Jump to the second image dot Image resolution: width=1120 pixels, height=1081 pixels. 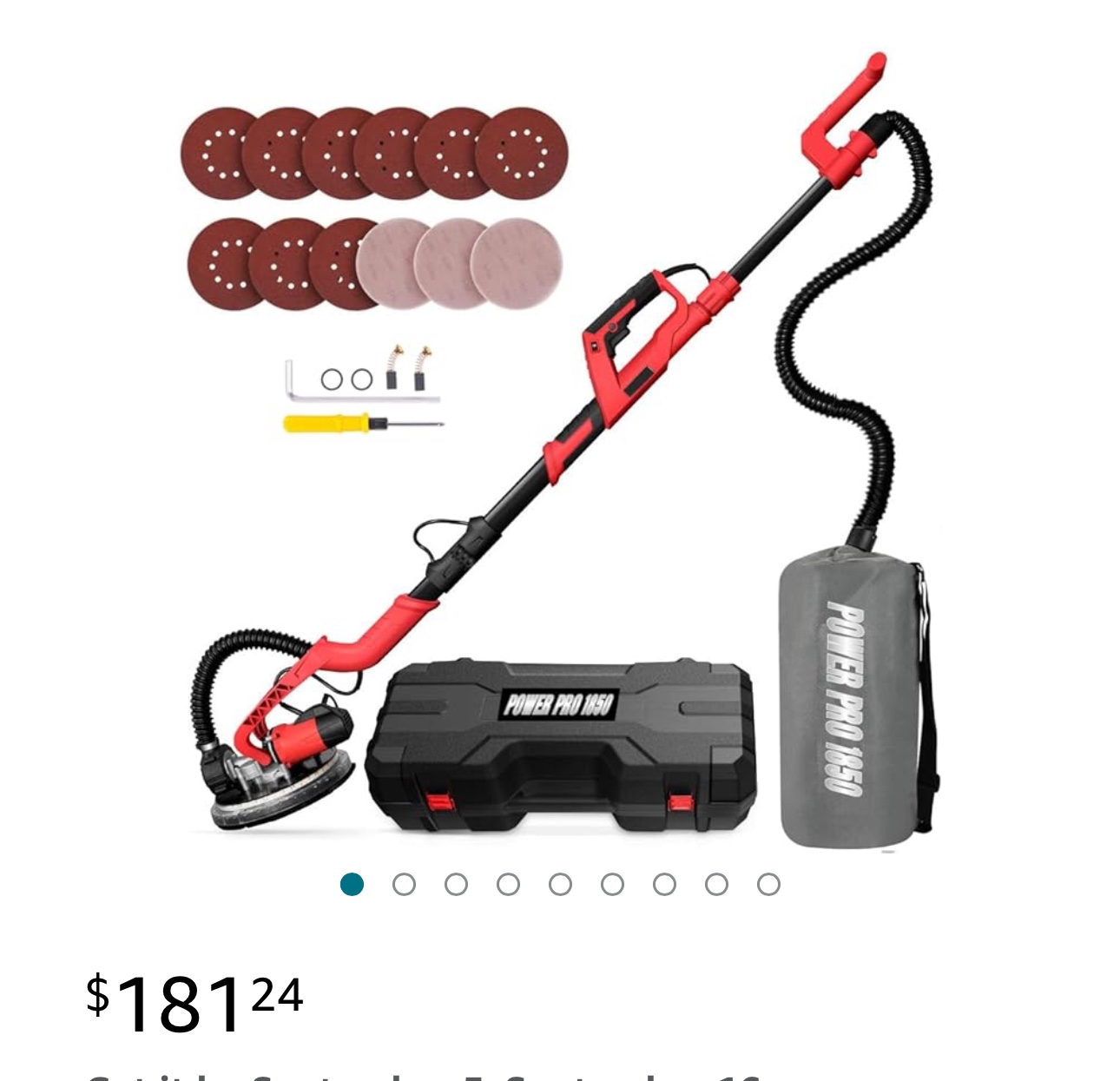[x=404, y=885]
